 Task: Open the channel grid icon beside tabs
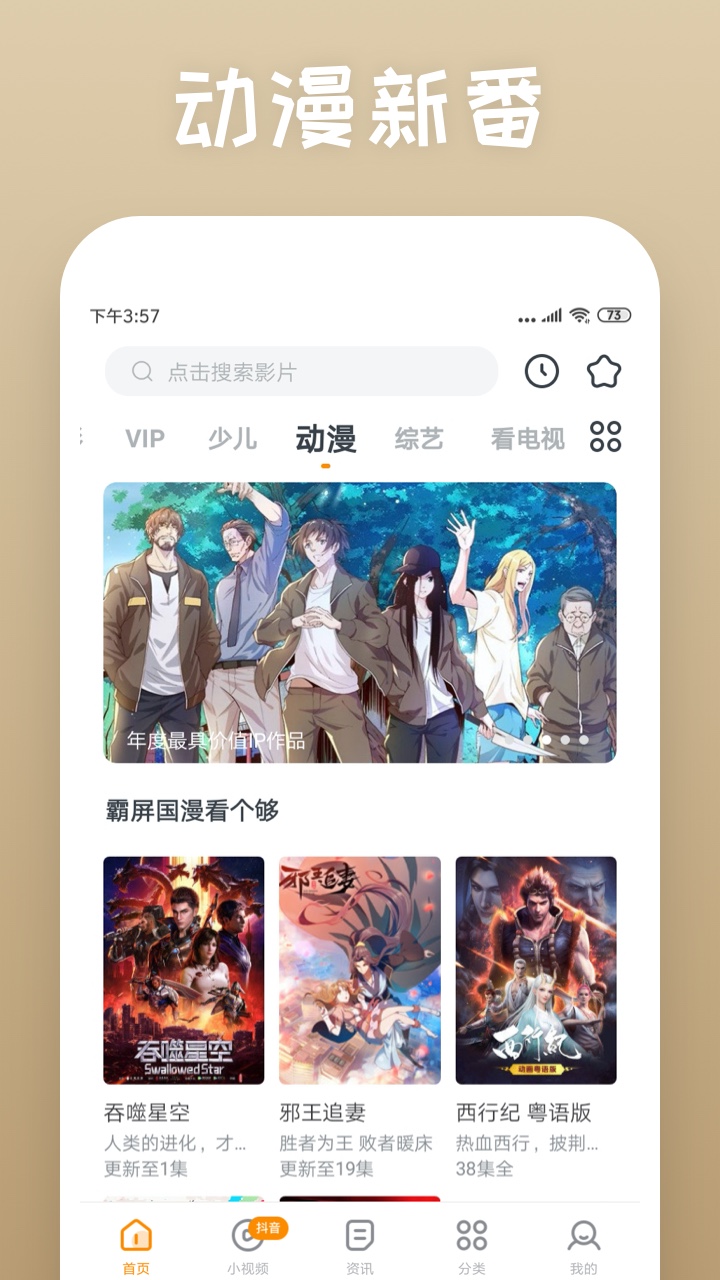(x=607, y=438)
